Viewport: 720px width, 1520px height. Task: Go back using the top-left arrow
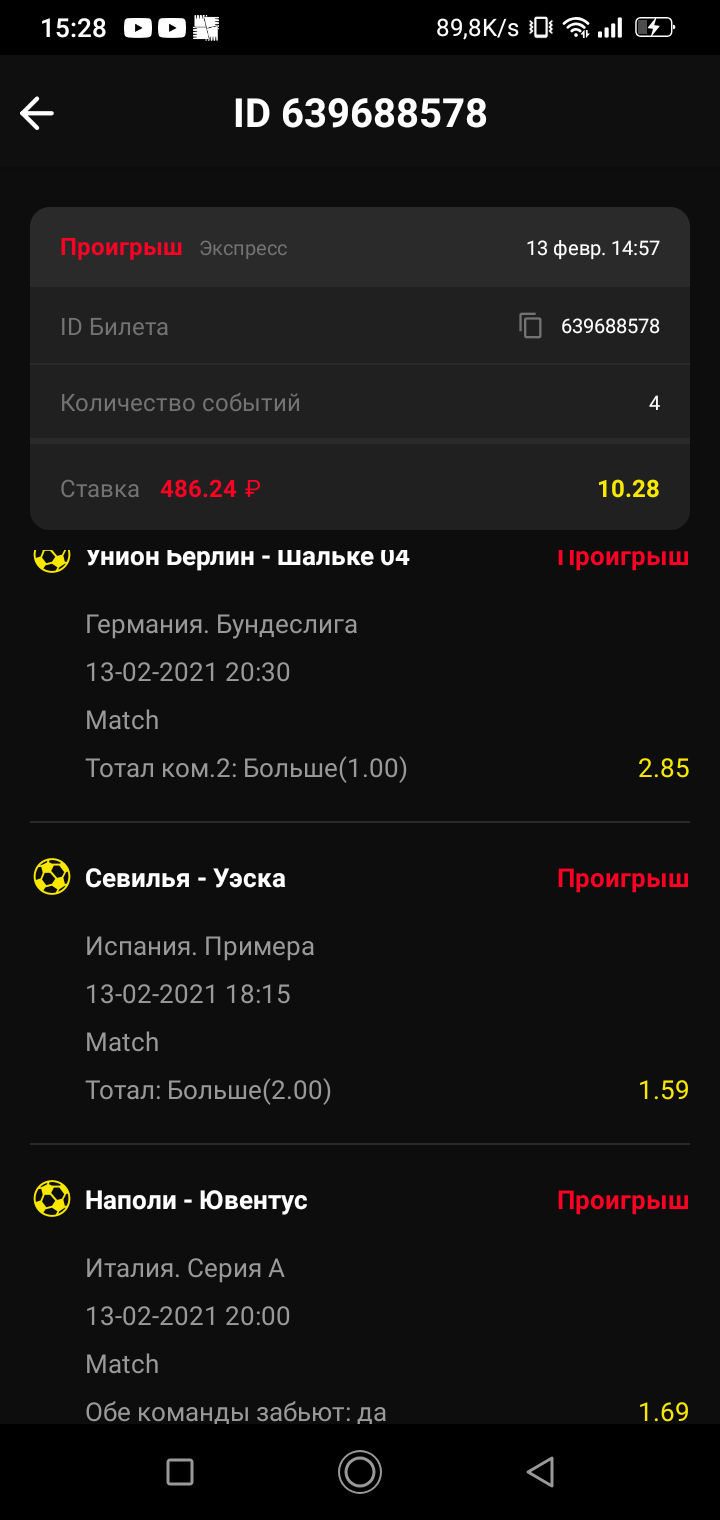[37, 113]
